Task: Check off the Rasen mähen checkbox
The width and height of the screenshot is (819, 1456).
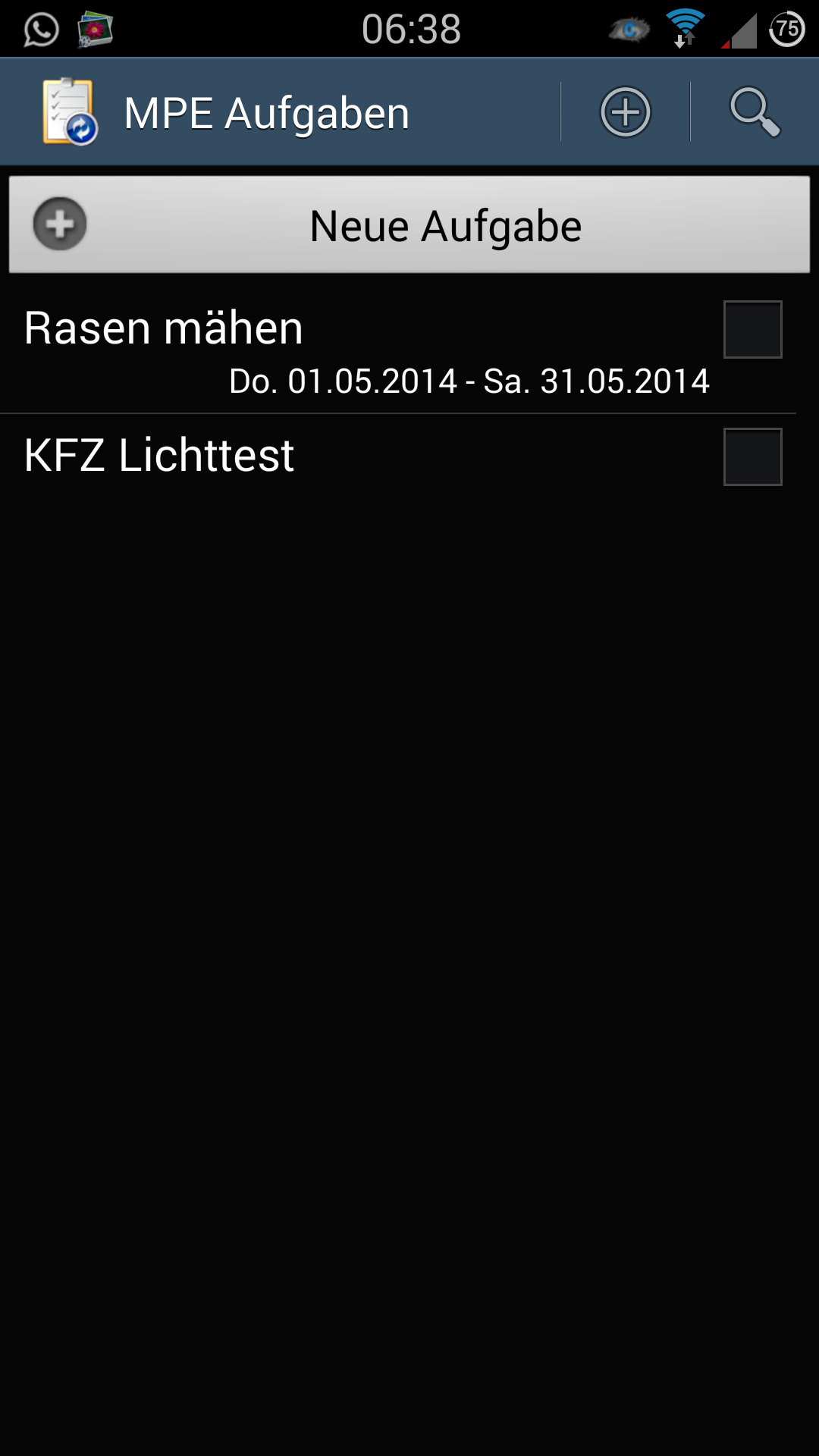Action: (753, 329)
